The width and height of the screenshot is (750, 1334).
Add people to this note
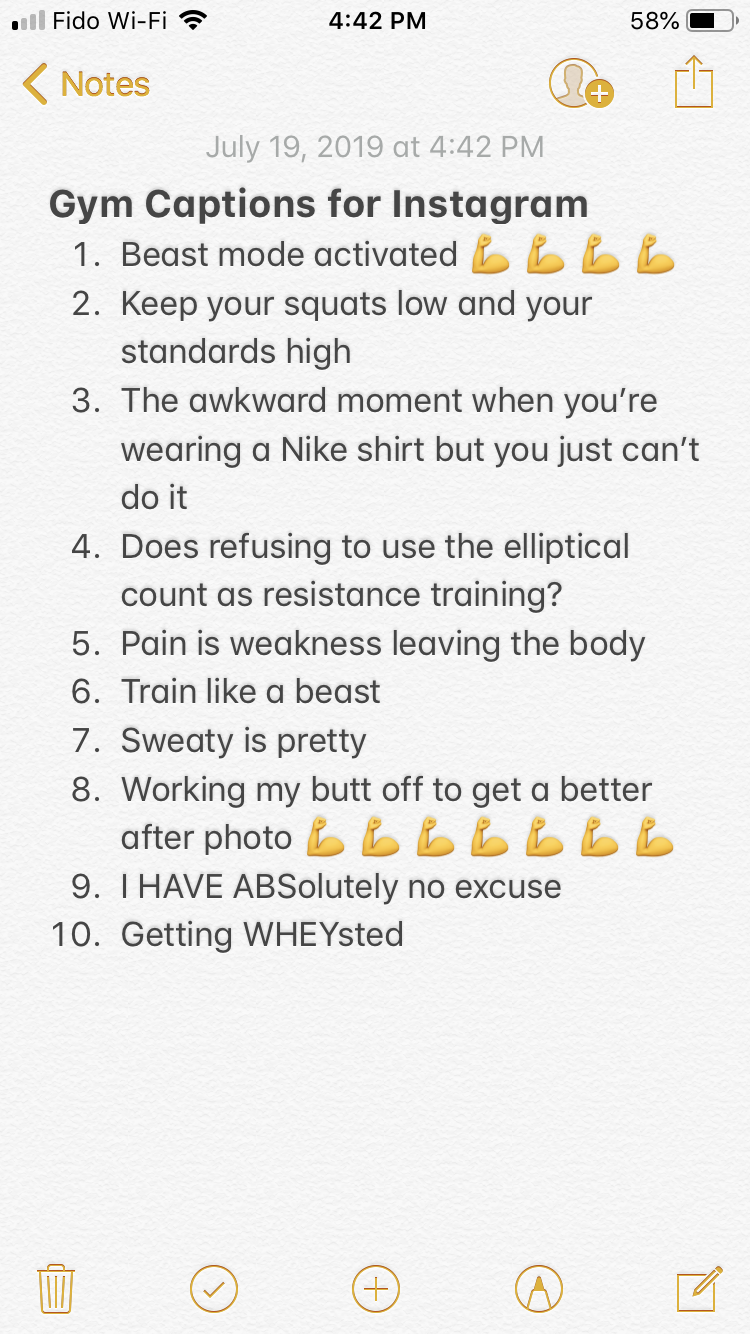pyautogui.click(x=579, y=84)
